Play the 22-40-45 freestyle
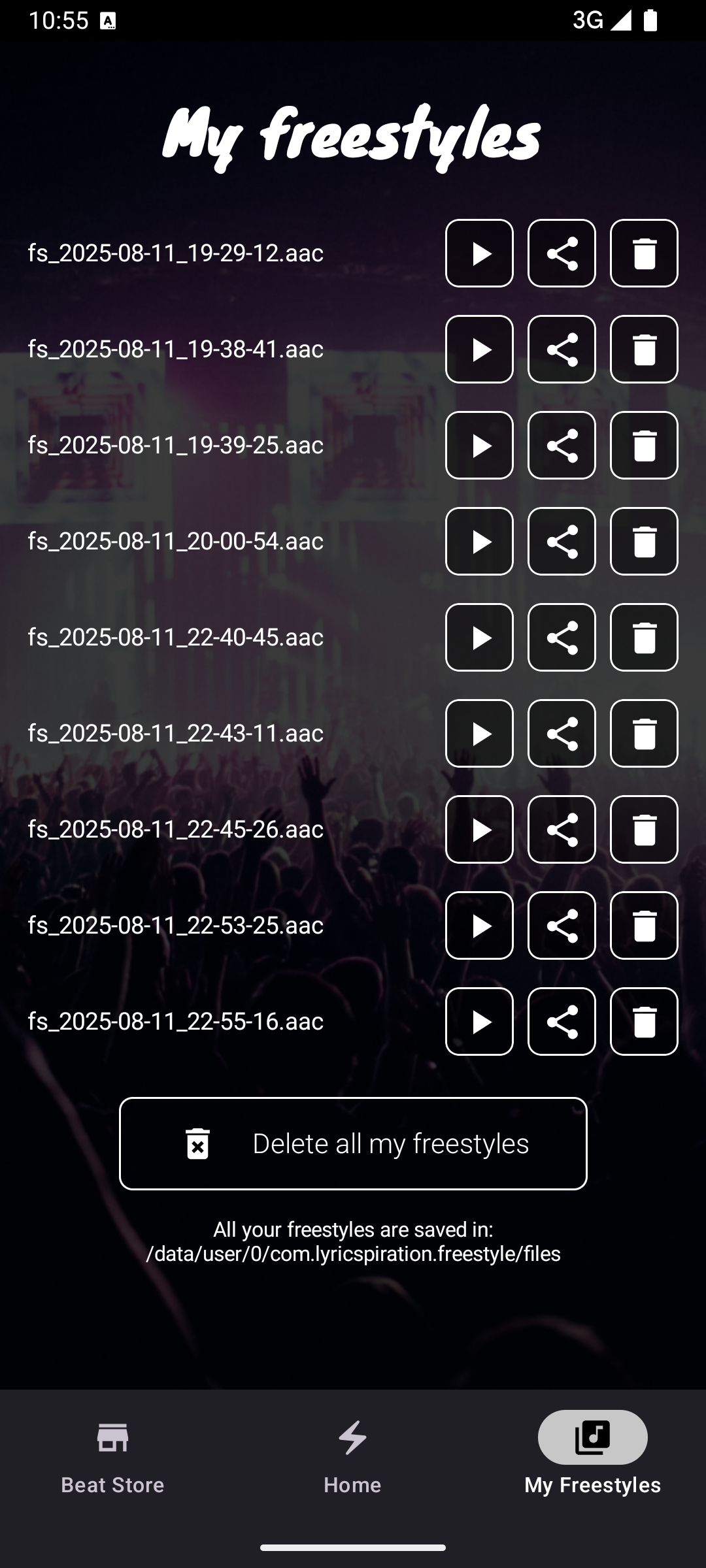Viewport: 706px width, 1568px height. pyautogui.click(x=479, y=638)
